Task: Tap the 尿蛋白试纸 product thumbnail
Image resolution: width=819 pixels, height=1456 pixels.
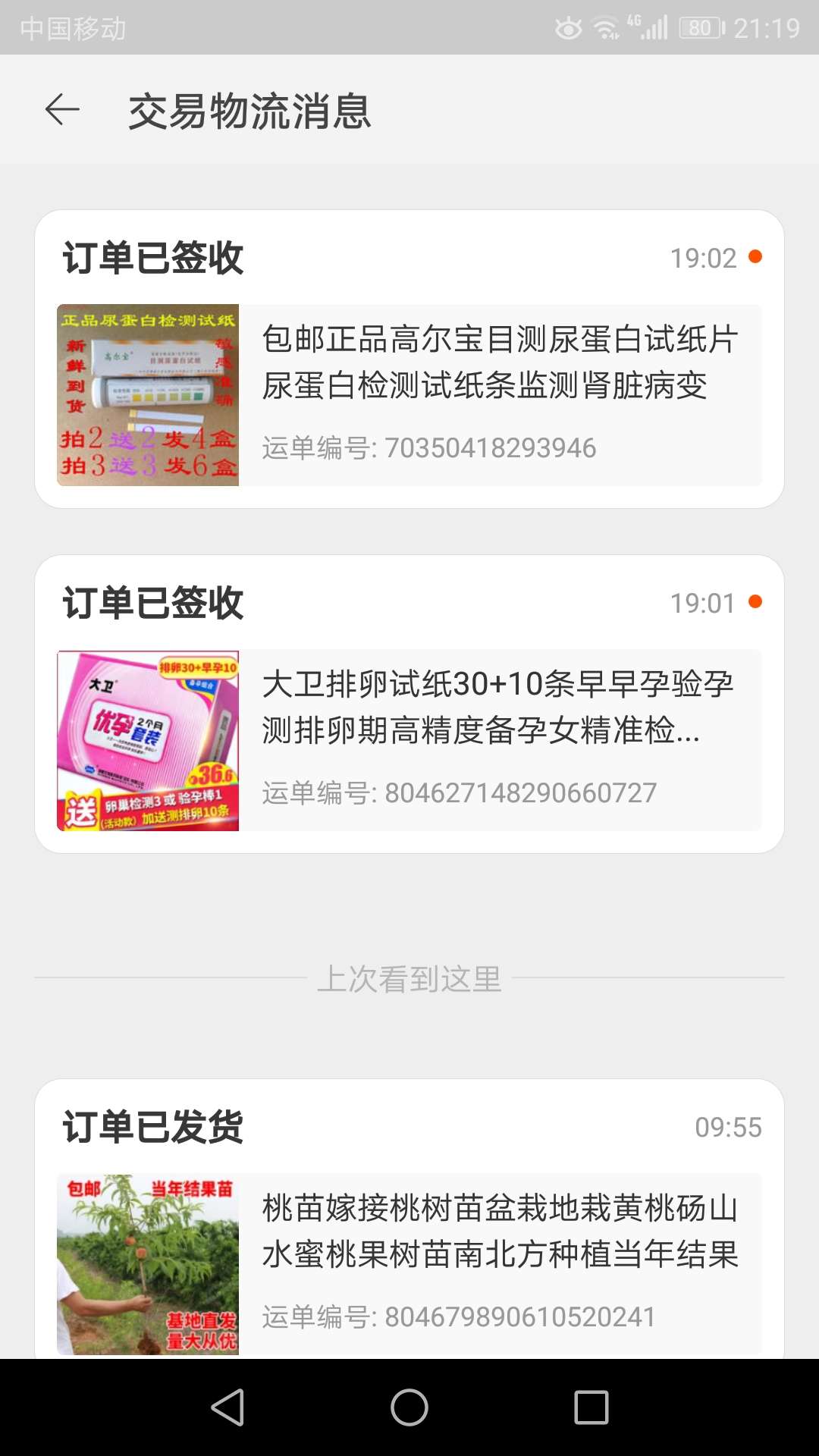Action: point(149,395)
